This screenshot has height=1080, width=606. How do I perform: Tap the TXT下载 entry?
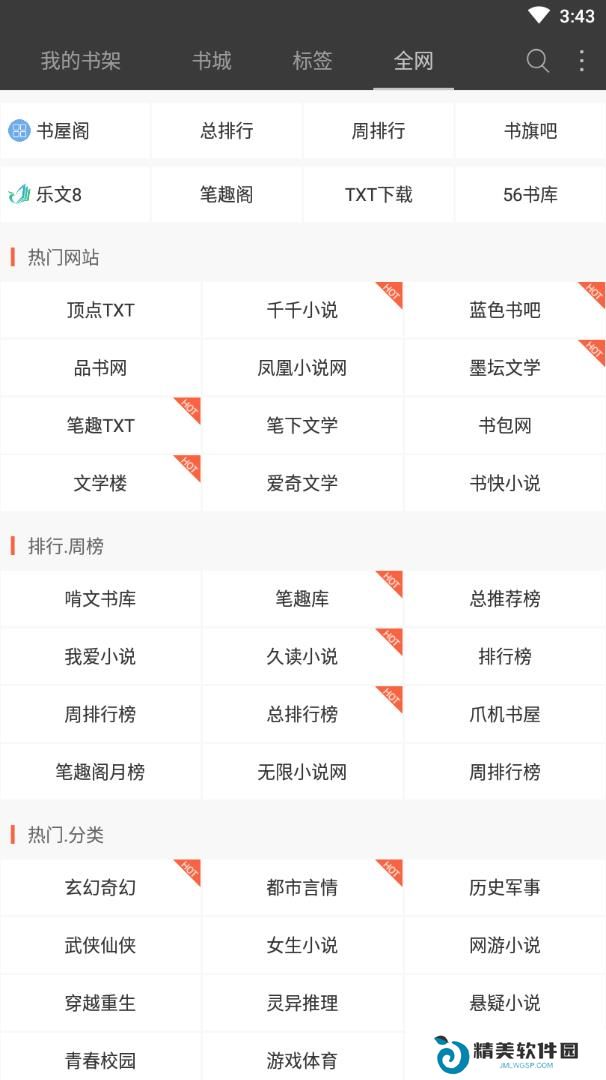point(379,194)
